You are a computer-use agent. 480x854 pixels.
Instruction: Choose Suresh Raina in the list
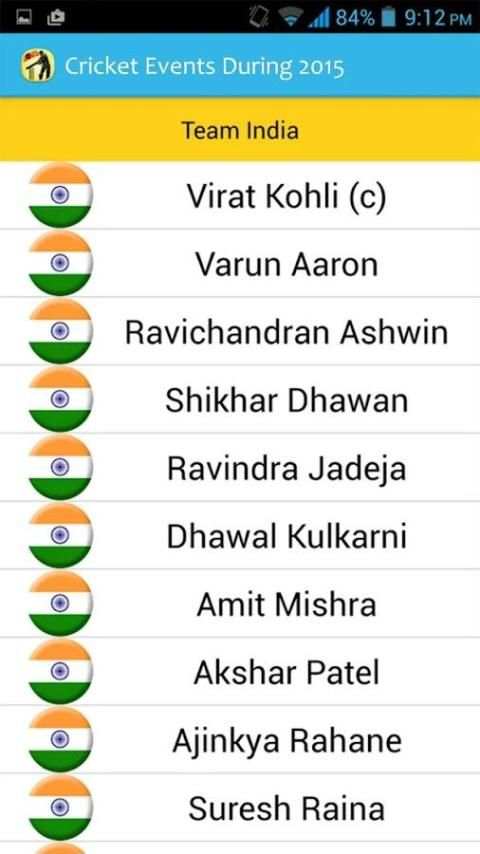240,808
